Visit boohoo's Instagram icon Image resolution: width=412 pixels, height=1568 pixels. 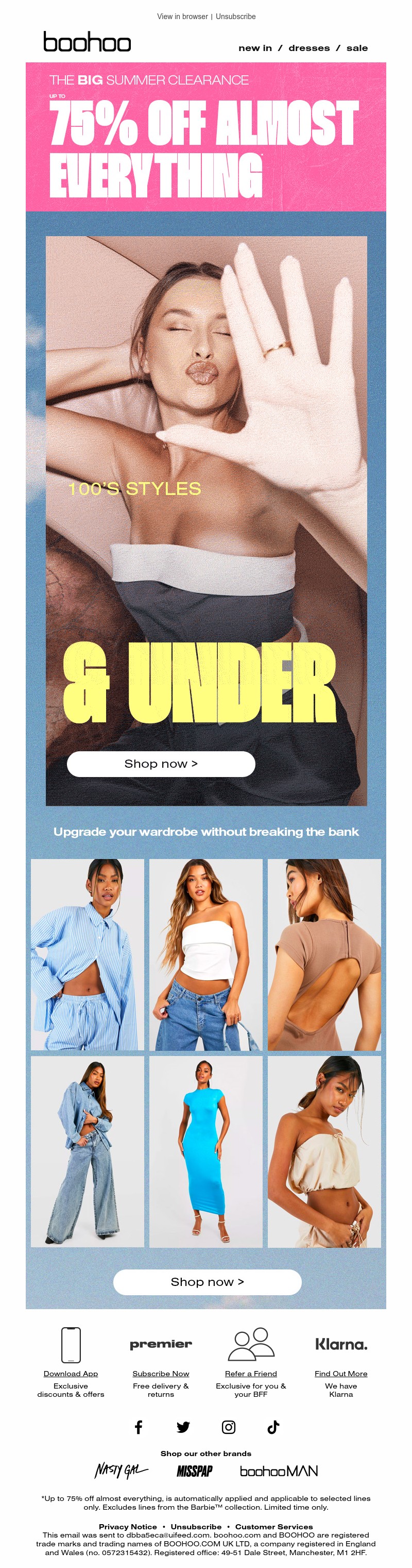click(x=229, y=1427)
